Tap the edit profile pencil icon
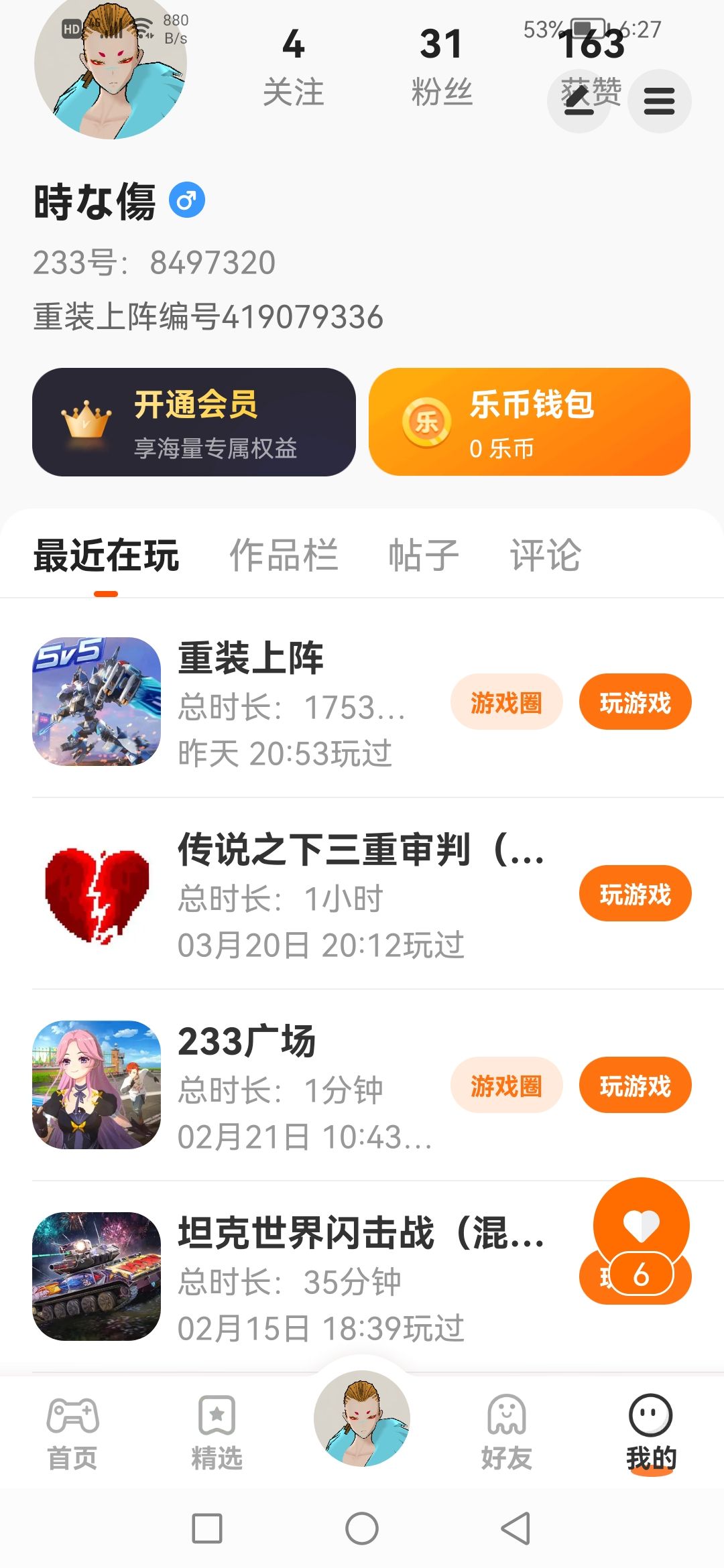Viewport: 724px width, 1568px height. click(x=579, y=101)
